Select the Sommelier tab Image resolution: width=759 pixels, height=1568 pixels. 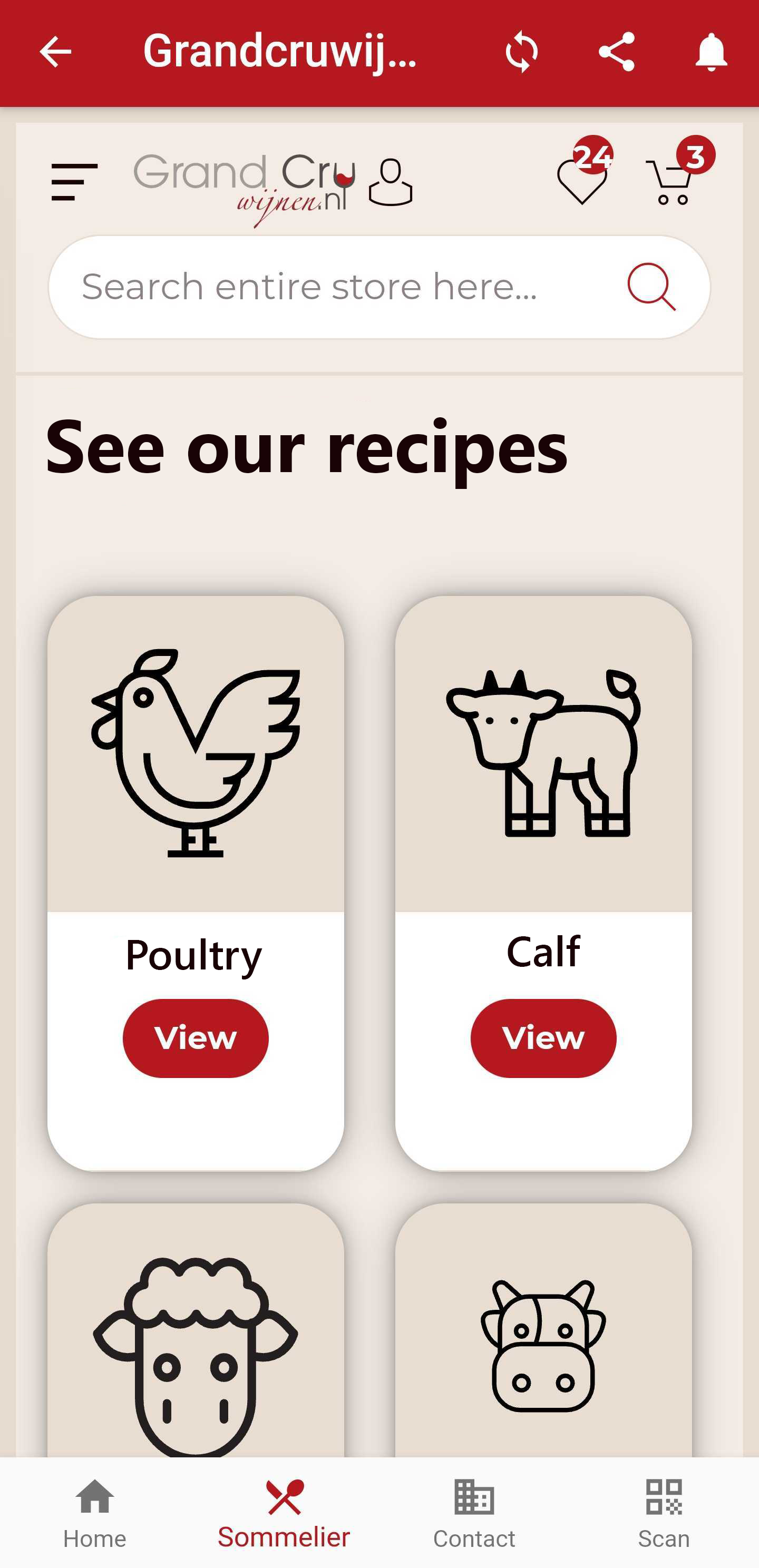click(284, 1513)
